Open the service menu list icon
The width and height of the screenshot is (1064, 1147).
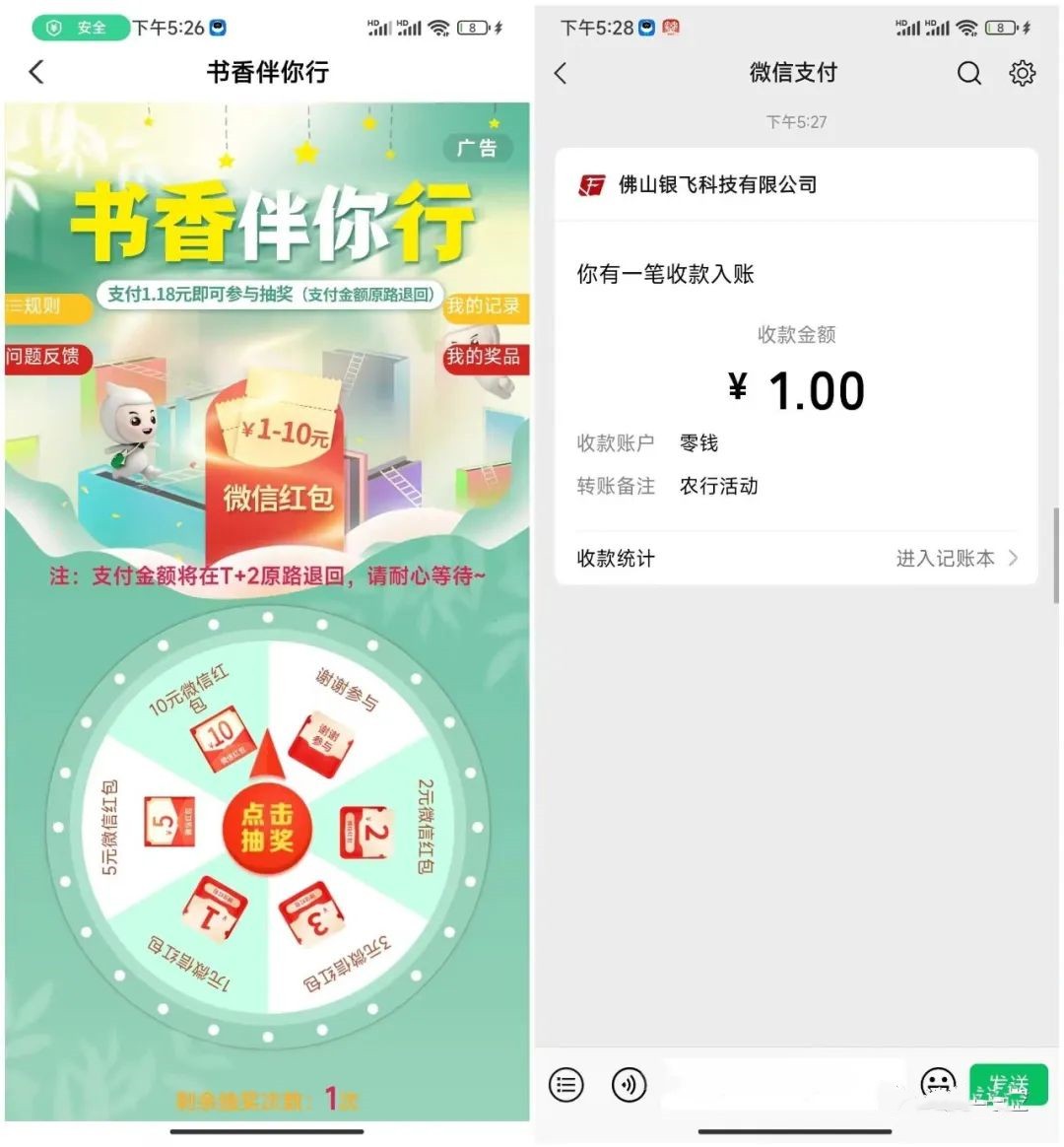(x=566, y=1085)
